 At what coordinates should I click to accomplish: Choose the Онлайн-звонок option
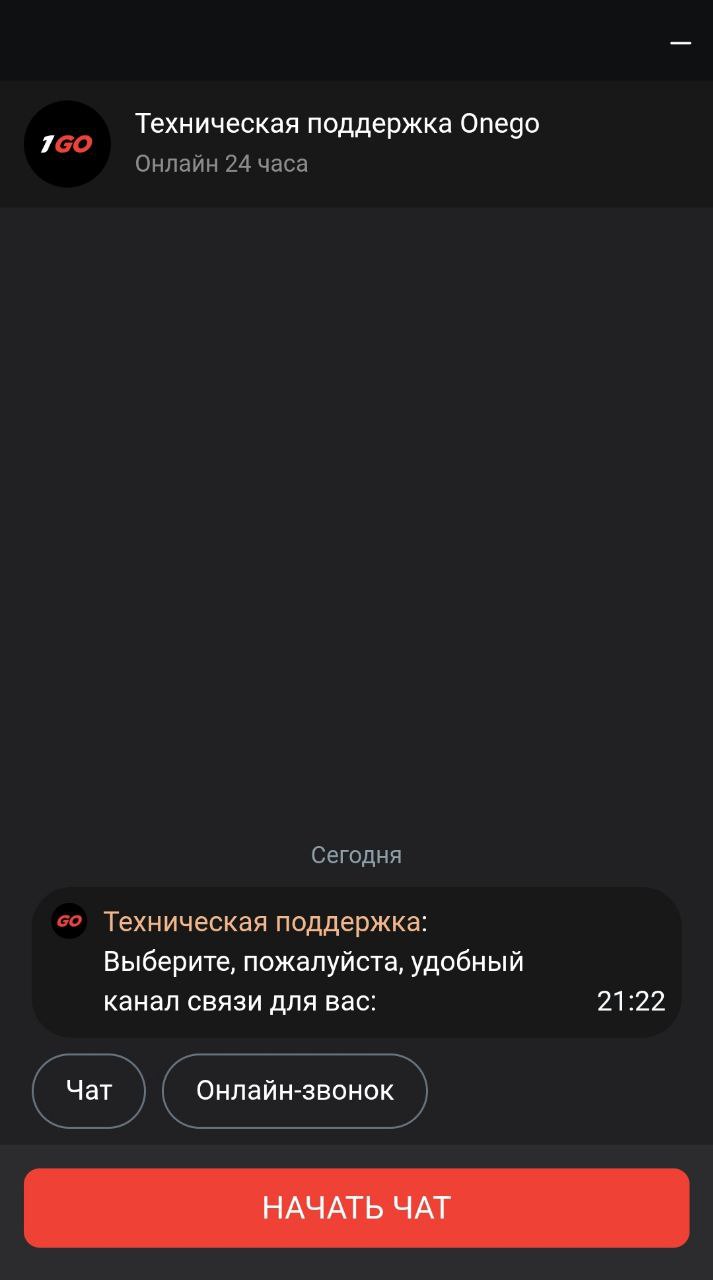(295, 1091)
